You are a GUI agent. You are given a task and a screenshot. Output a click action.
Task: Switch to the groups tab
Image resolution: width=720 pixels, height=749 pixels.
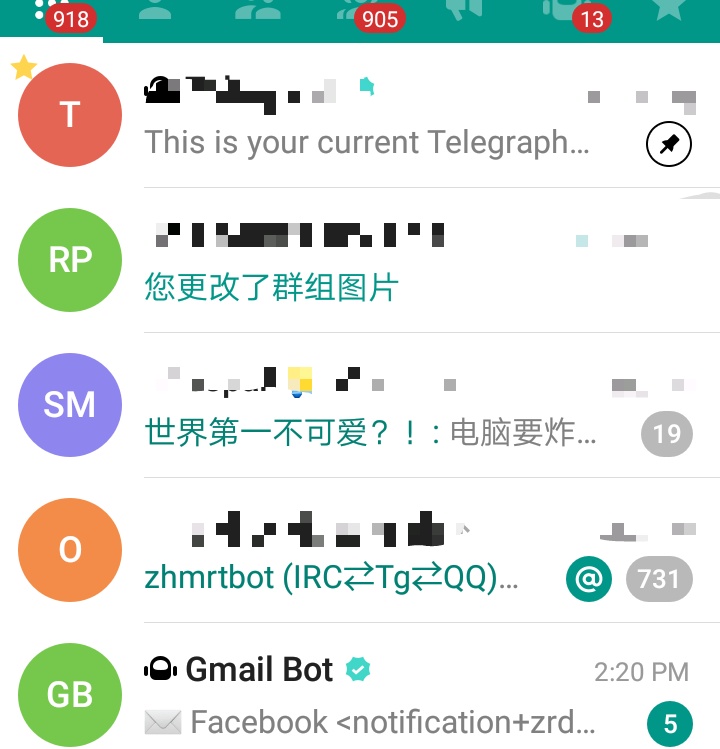(257, 10)
